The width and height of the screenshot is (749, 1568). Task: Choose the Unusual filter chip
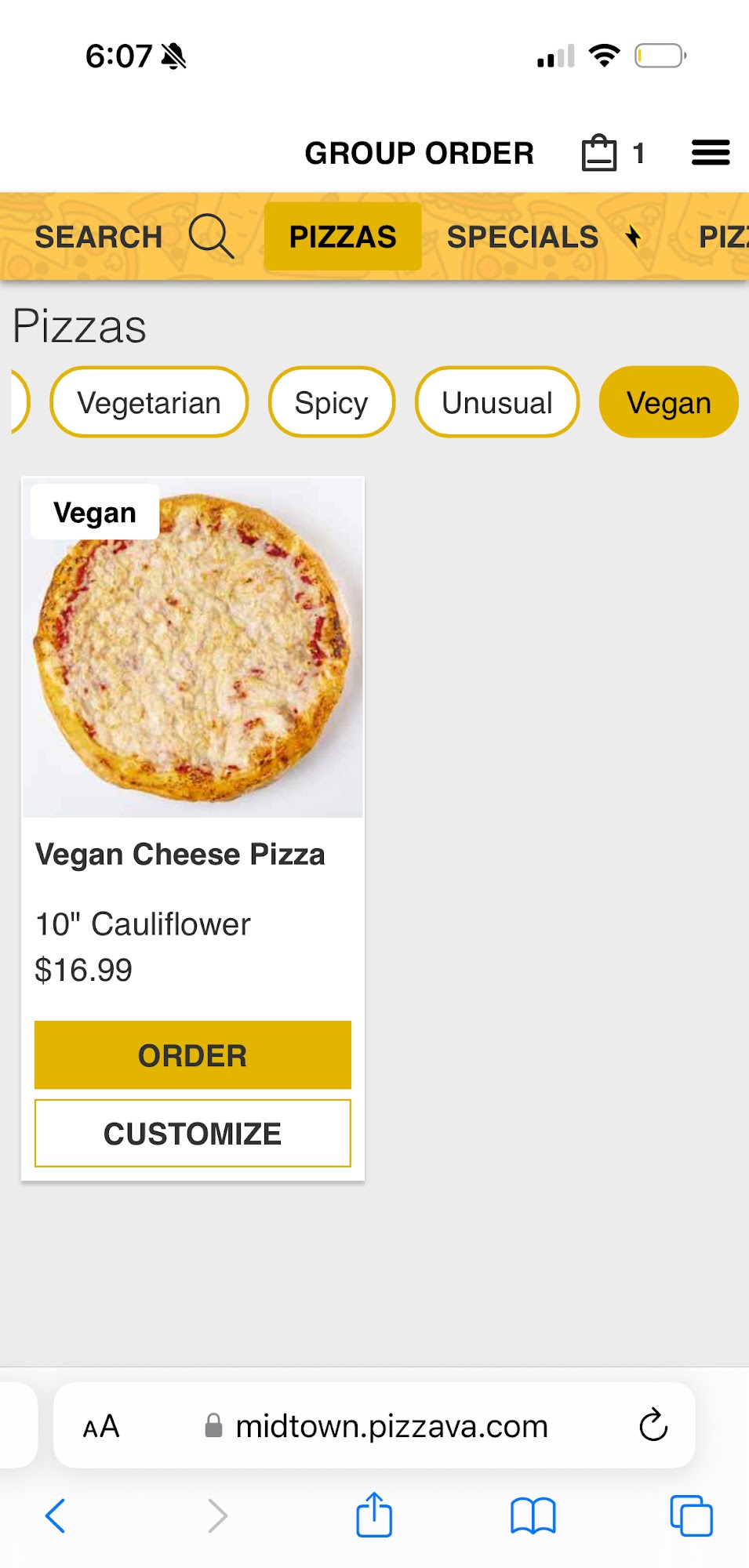pyautogui.click(x=497, y=402)
